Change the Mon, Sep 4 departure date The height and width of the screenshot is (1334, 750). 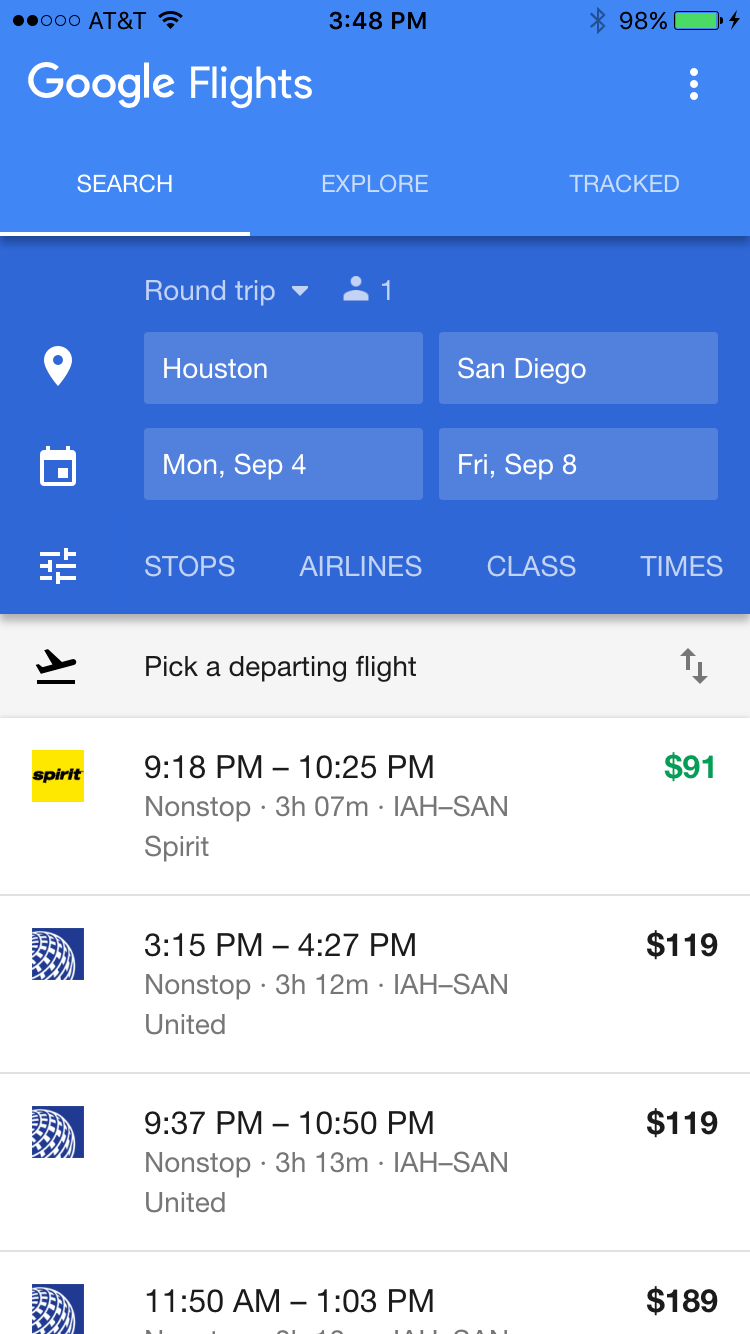point(283,464)
